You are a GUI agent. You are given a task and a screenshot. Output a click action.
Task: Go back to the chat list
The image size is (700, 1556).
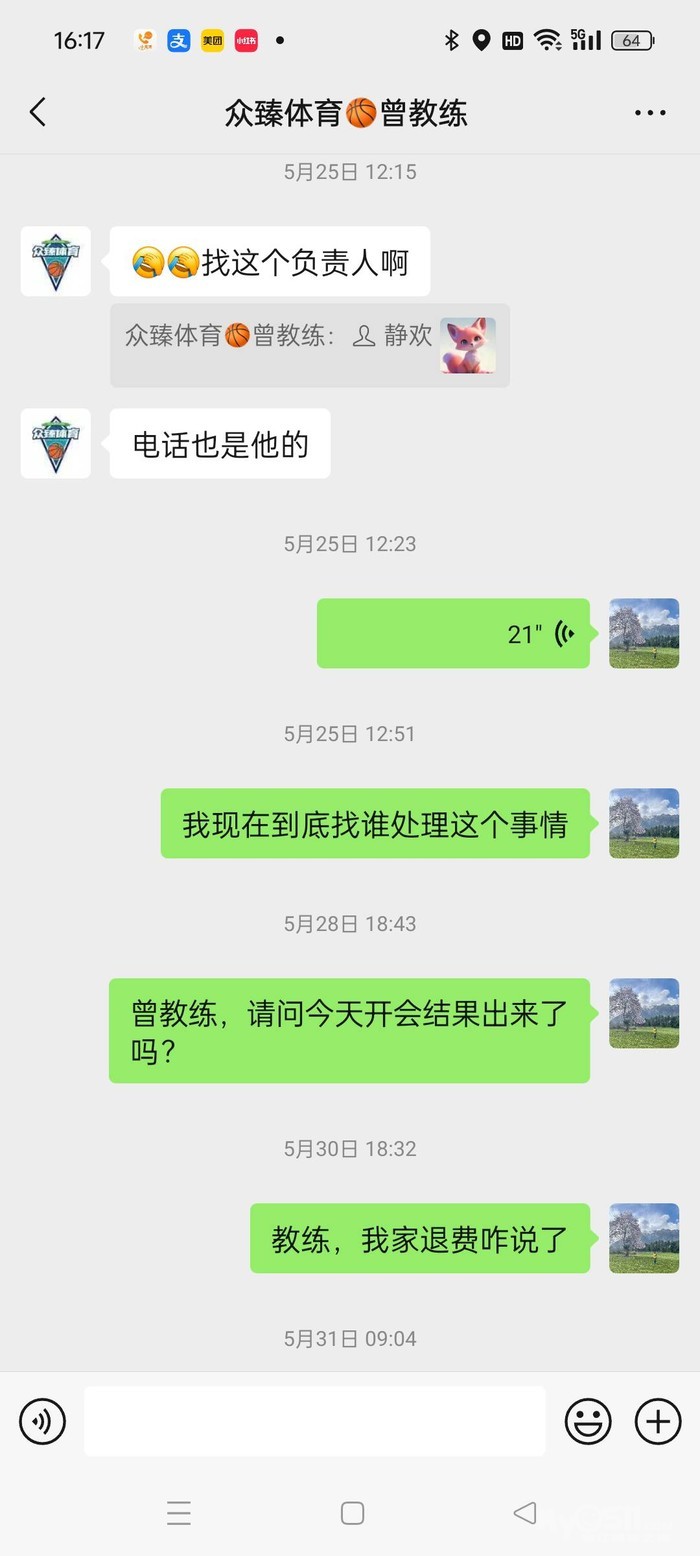[38, 112]
